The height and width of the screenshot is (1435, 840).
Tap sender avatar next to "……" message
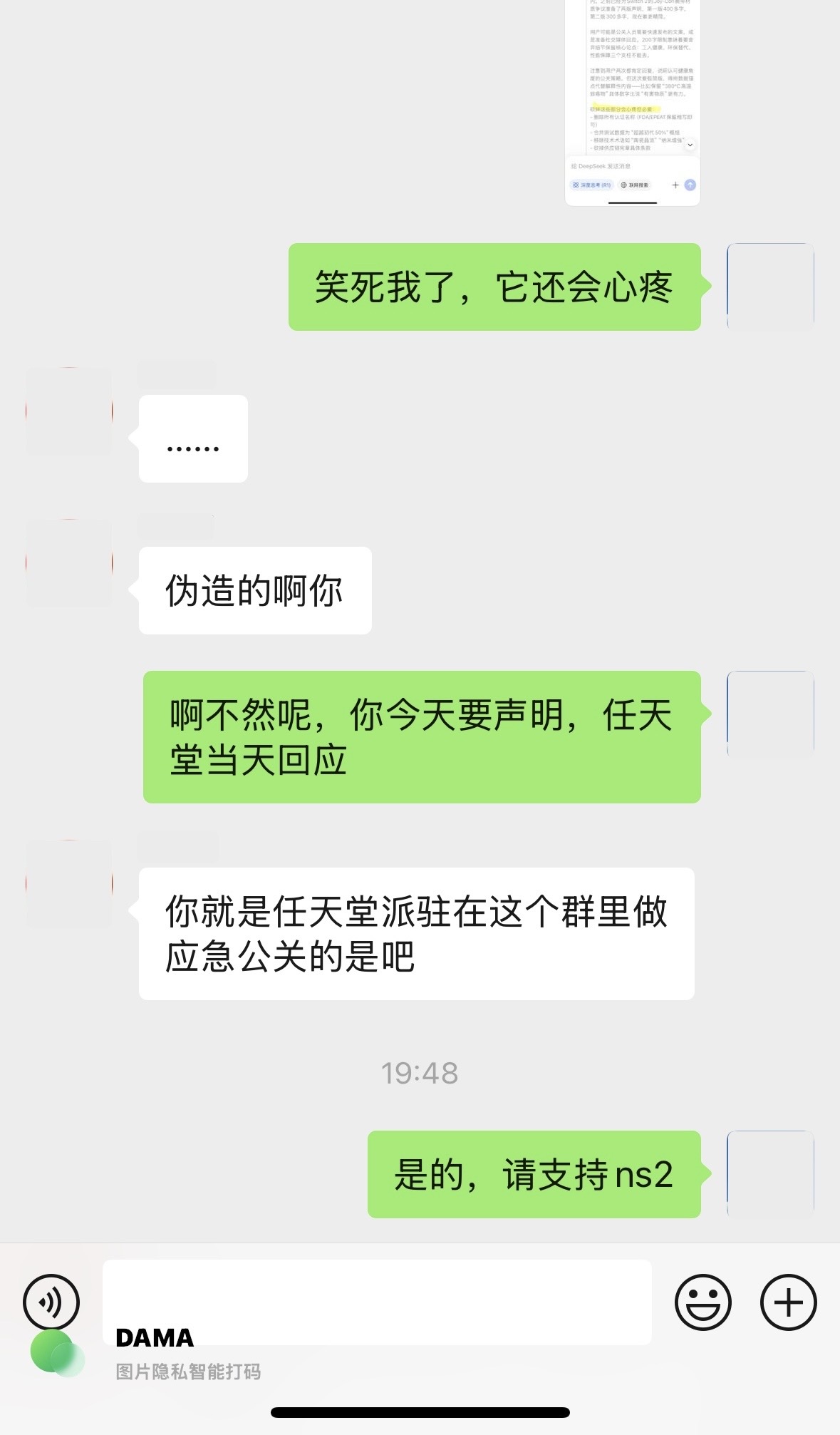click(x=69, y=411)
